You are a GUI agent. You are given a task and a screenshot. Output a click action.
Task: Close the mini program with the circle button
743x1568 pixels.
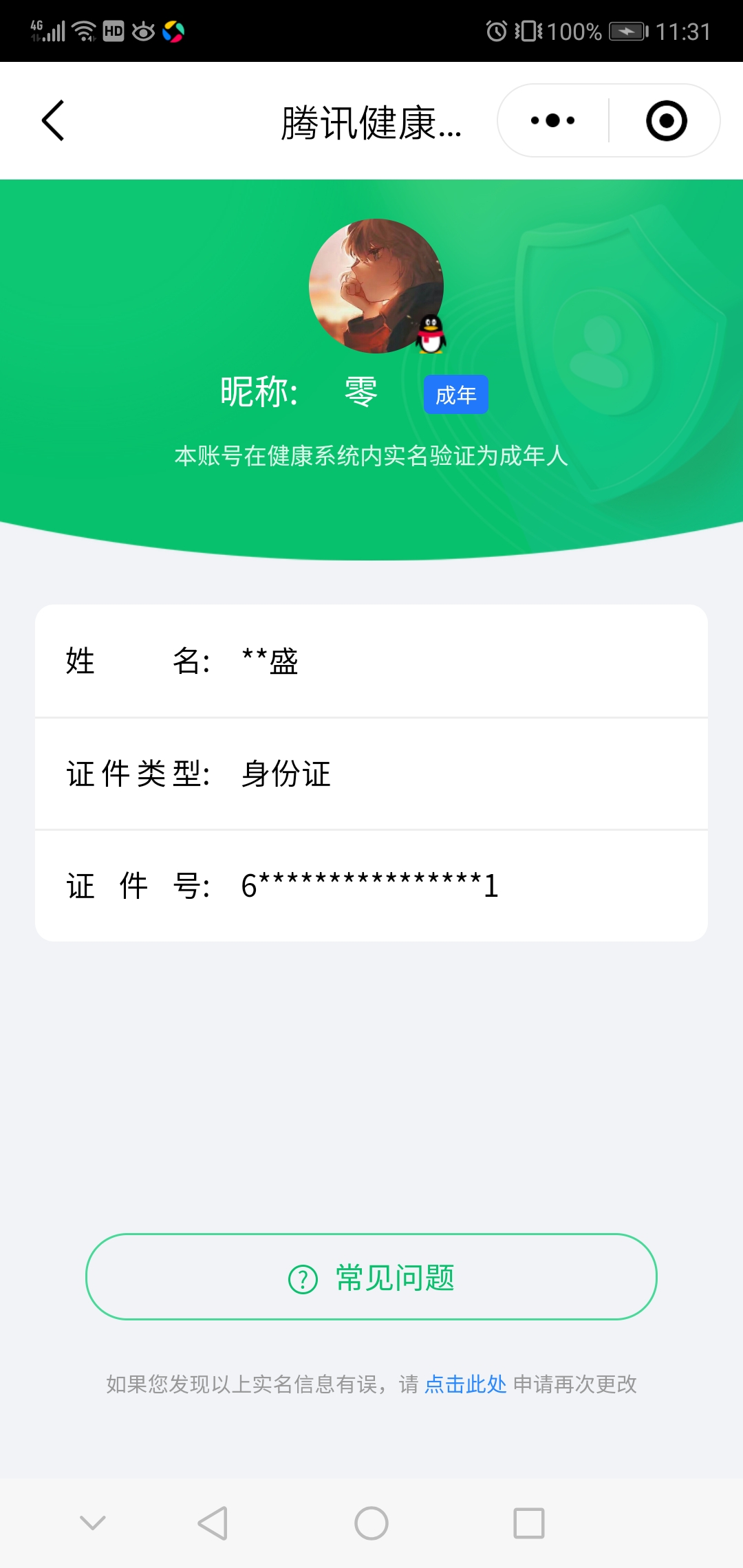pos(666,120)
